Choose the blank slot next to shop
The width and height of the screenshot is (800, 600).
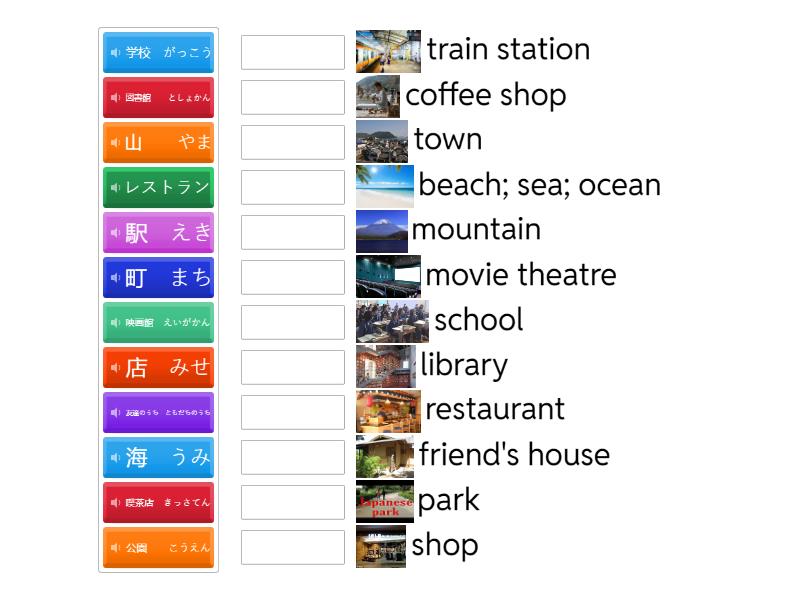click(292, 547)
